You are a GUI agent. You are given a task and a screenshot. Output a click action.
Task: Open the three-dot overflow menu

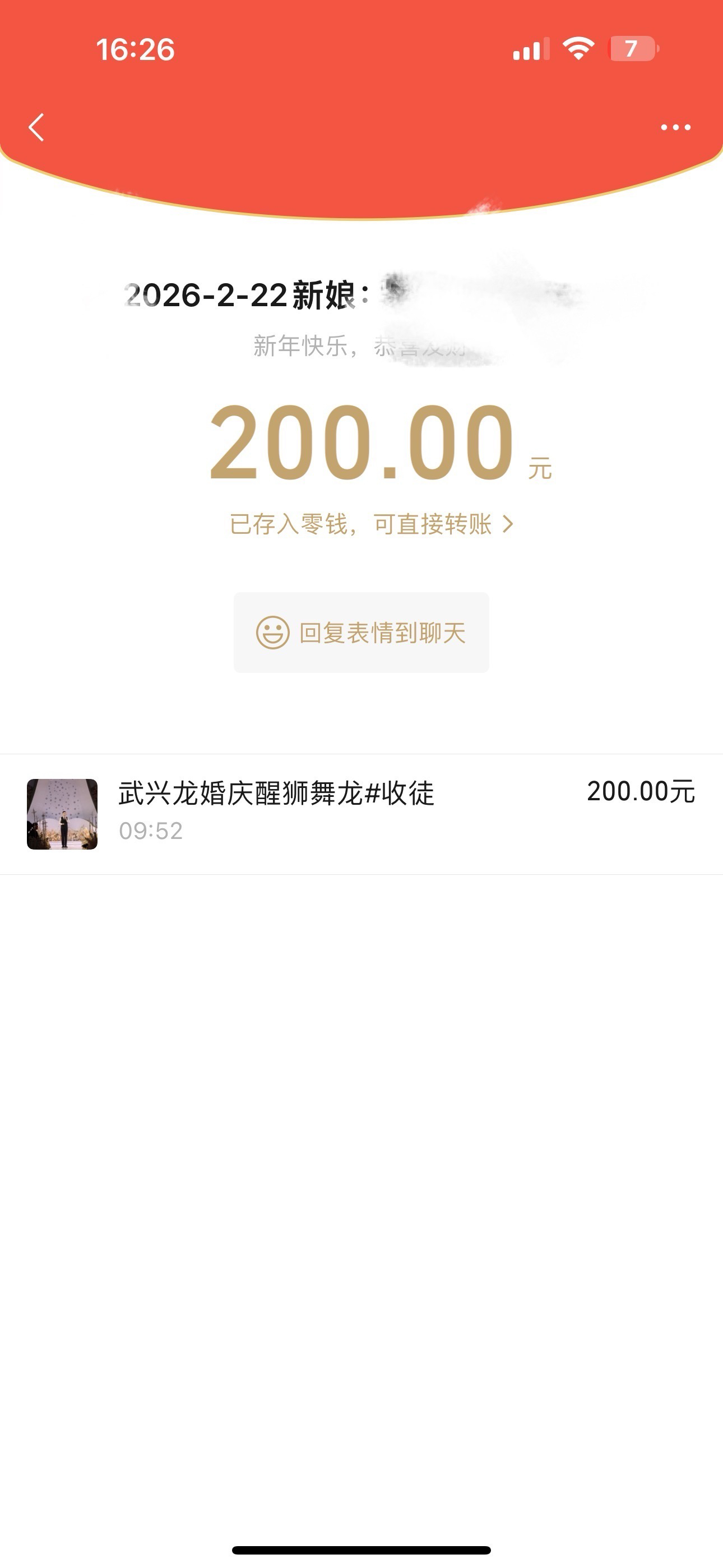coord(675,127)
